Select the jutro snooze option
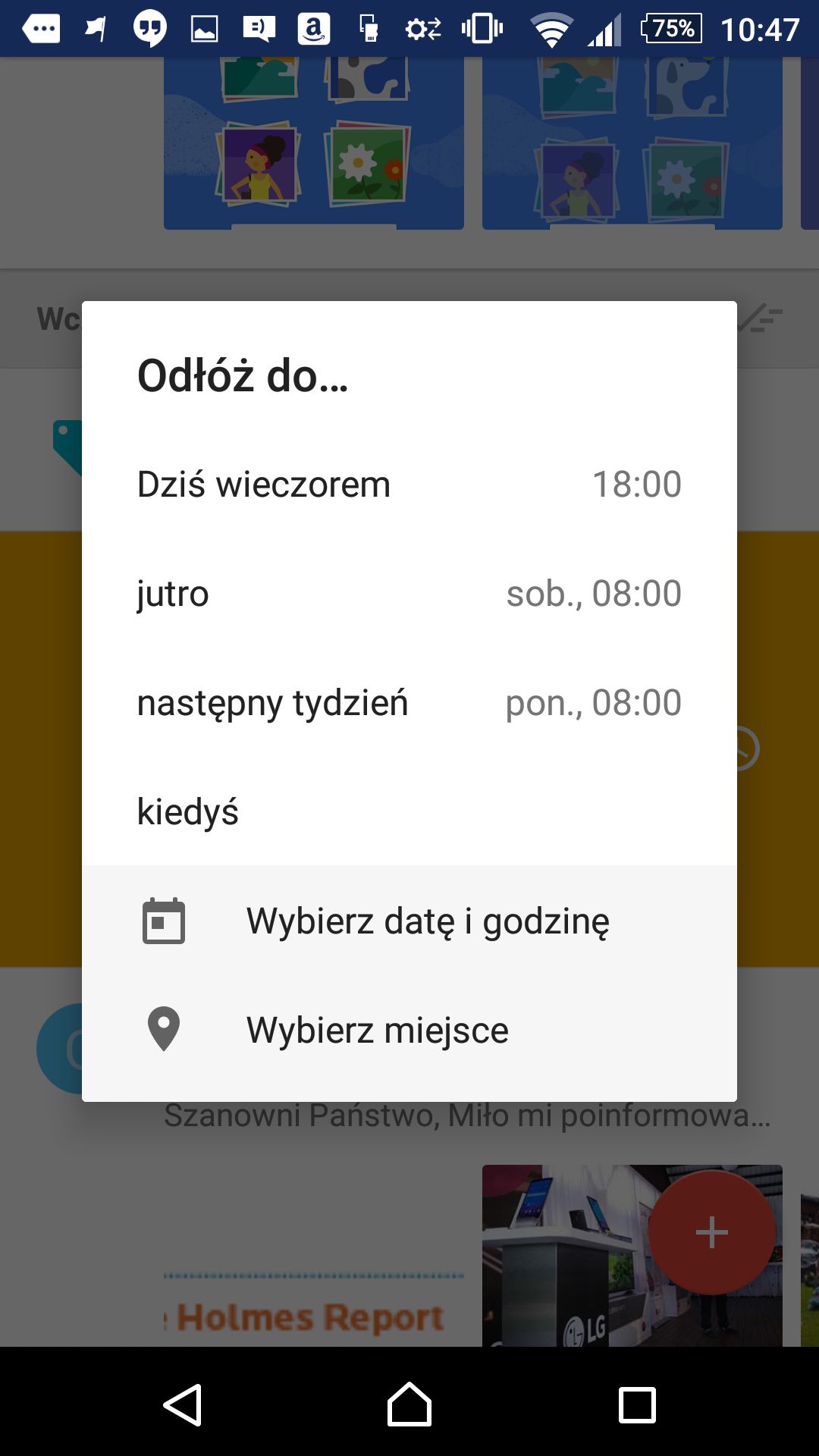The image size is (819, 1456). click(x=409, y=593)
